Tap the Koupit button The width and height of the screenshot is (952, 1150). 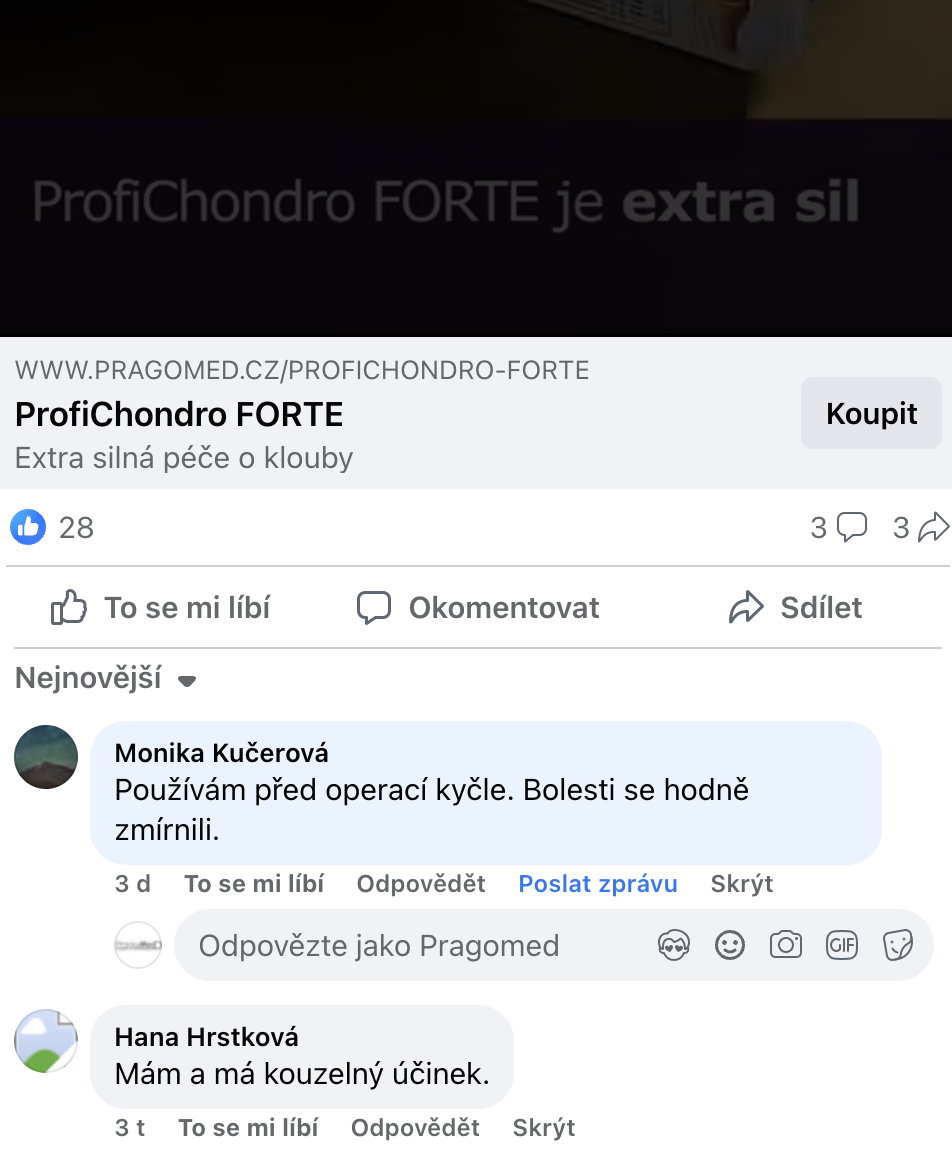(870, 413)
